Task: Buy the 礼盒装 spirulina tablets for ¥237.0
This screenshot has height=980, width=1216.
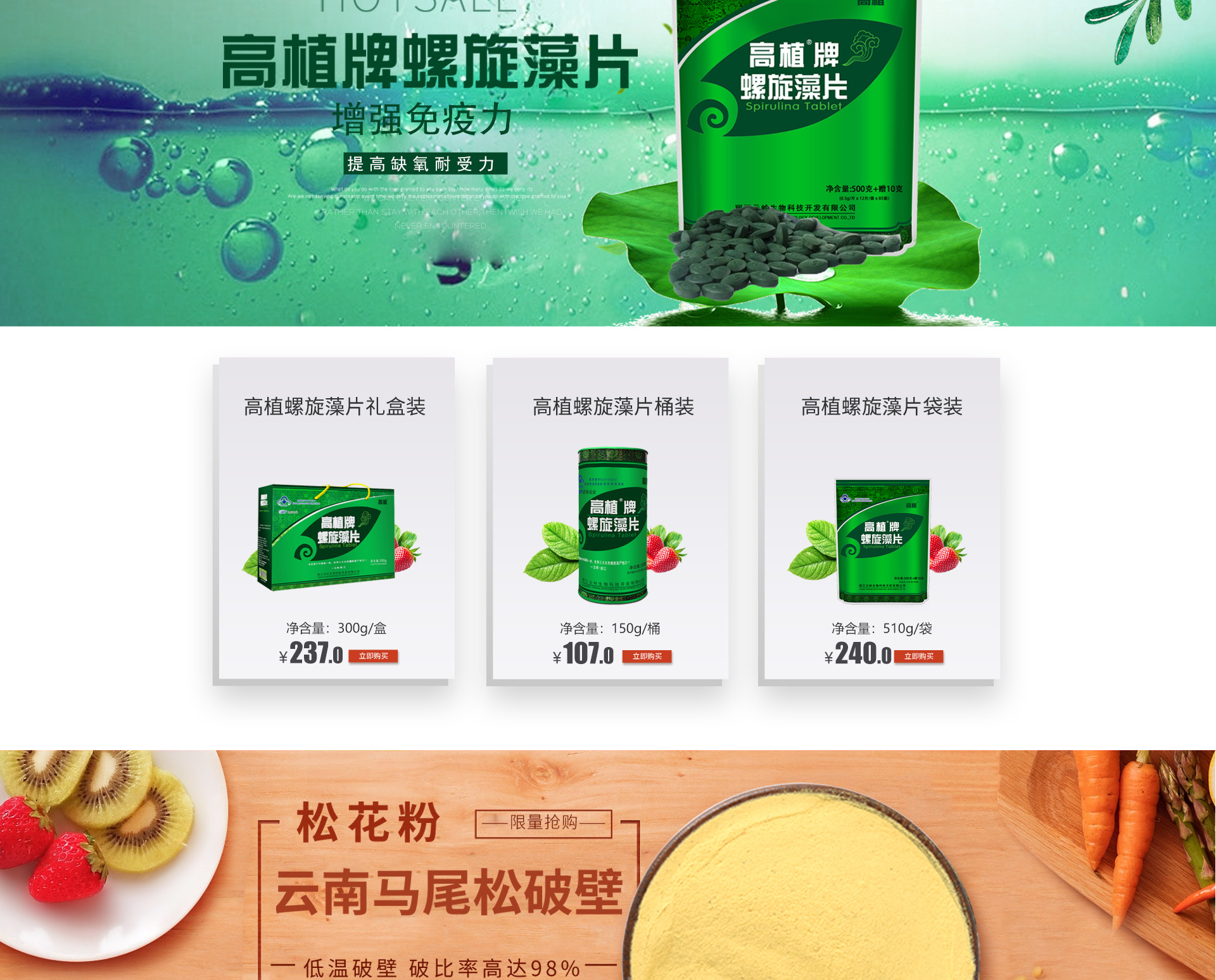Action: point(373,656)
